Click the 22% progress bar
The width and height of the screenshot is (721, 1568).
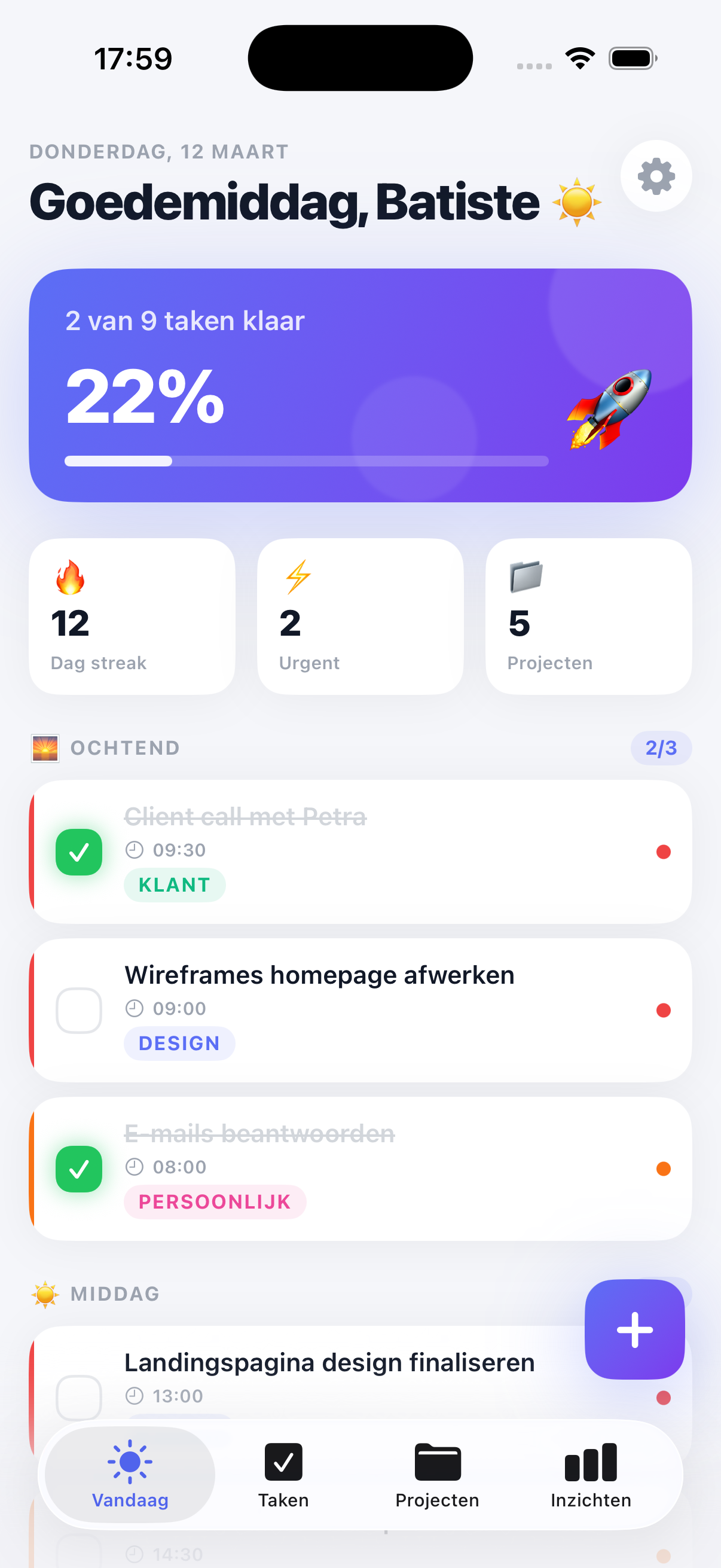tap(307, 462)
